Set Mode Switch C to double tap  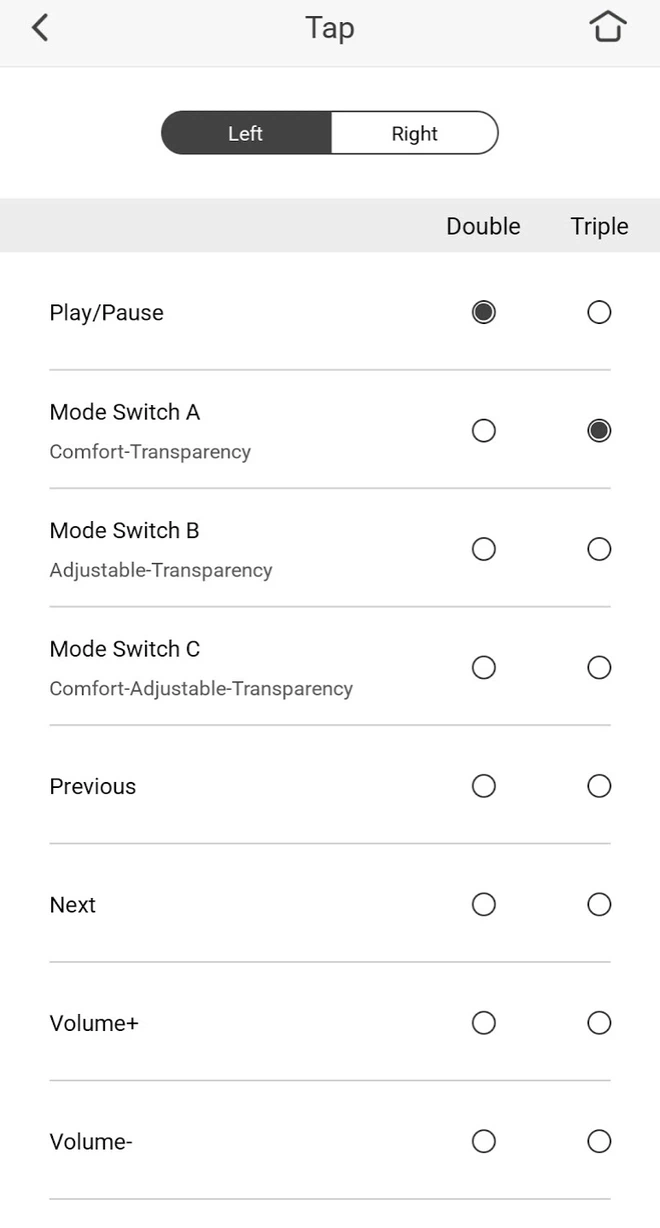click(484, 668)
